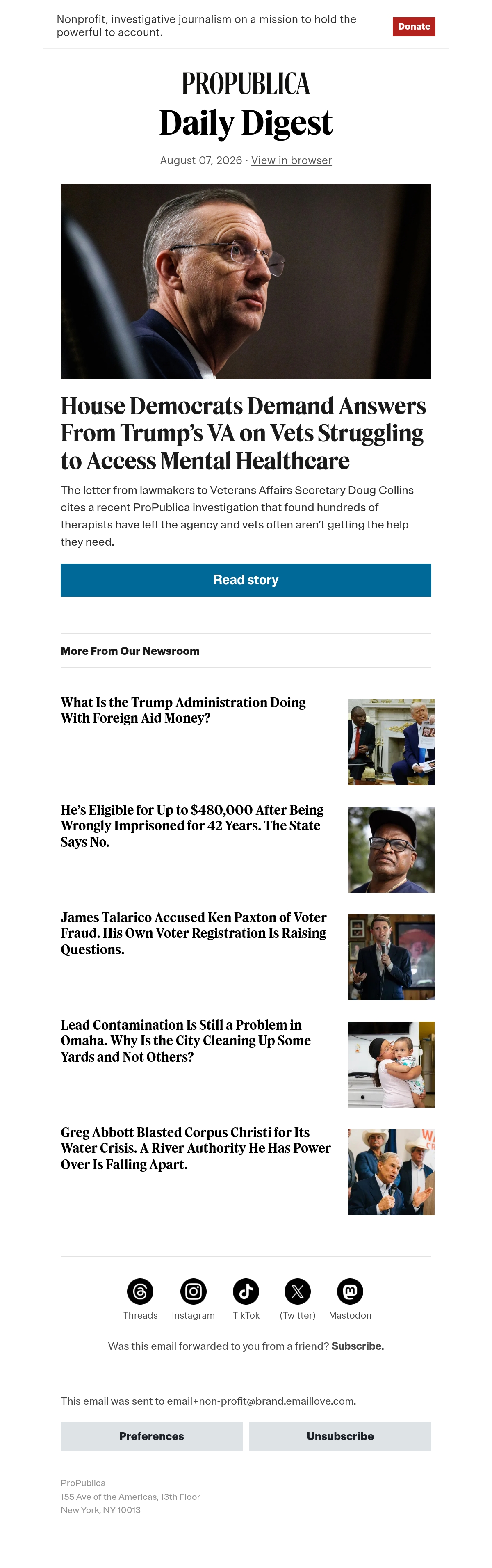This screenshot has height=1568, width=492.
Task: Tap the Read story button
Action: tap(246, 579)
